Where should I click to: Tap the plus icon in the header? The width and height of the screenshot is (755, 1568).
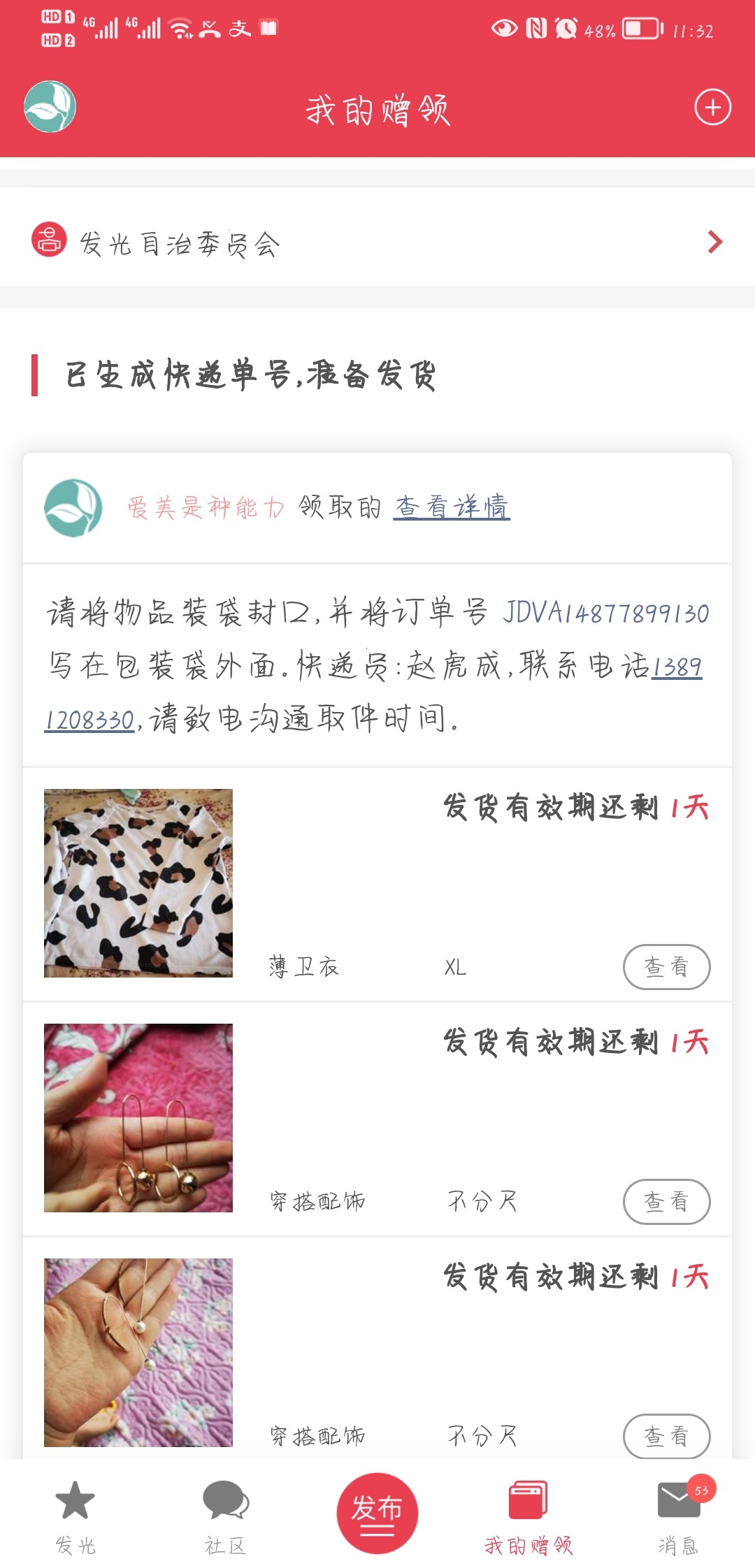[712, 108]
